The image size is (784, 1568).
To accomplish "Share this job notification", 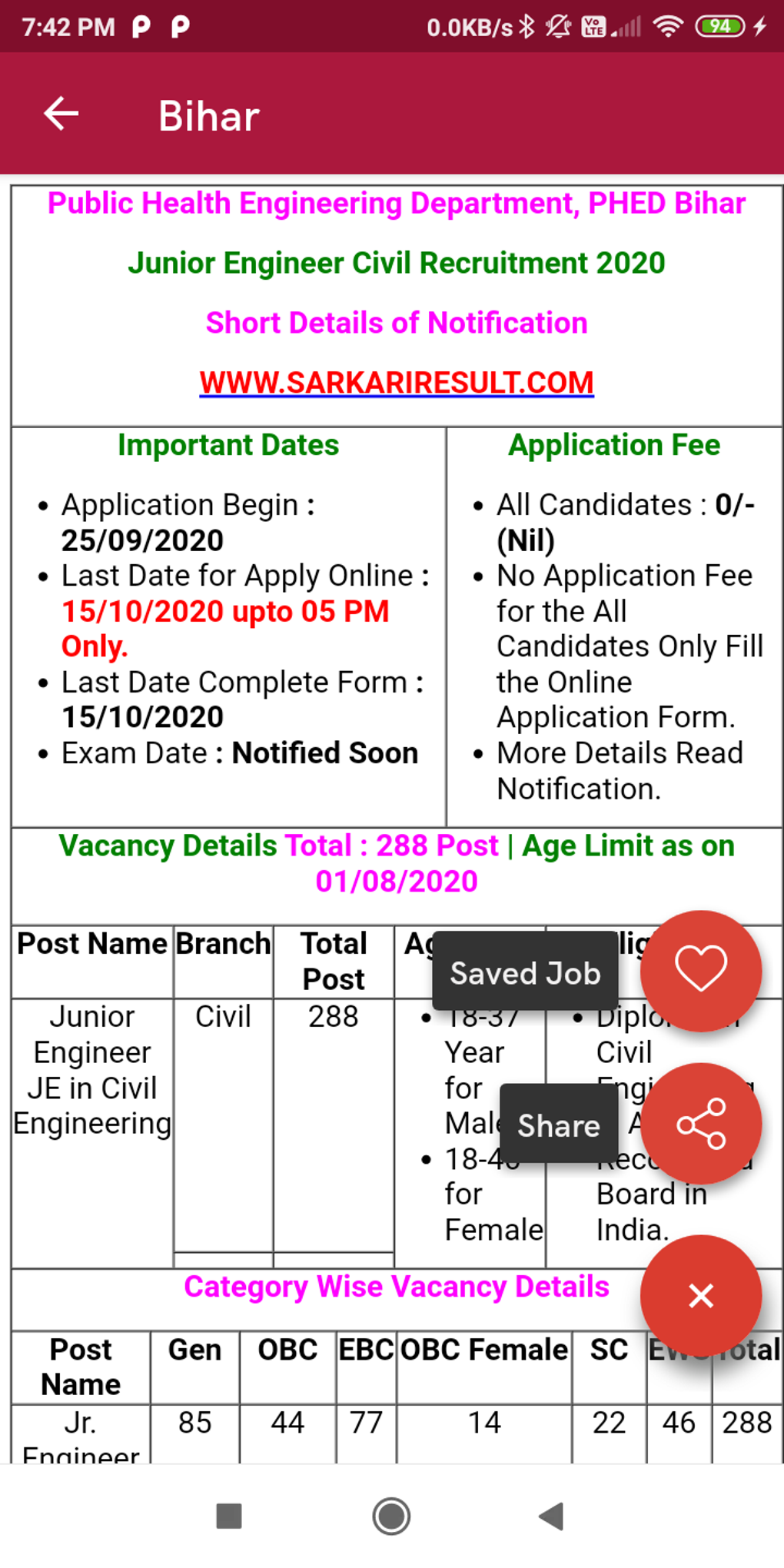I will [700, 1124].
